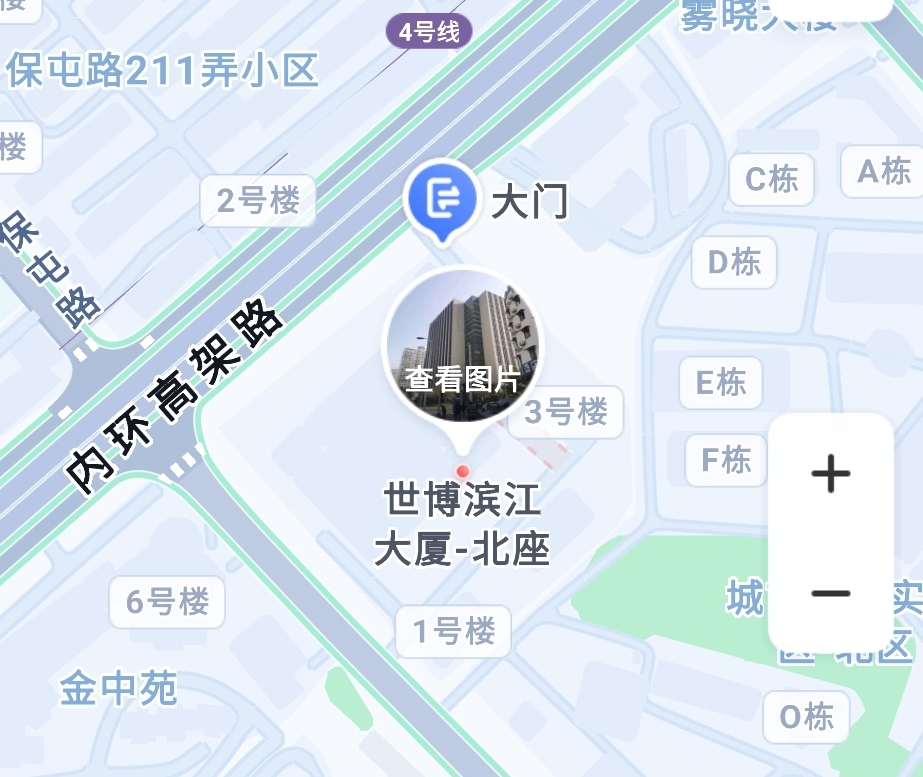Zoom out of the map

830,593
